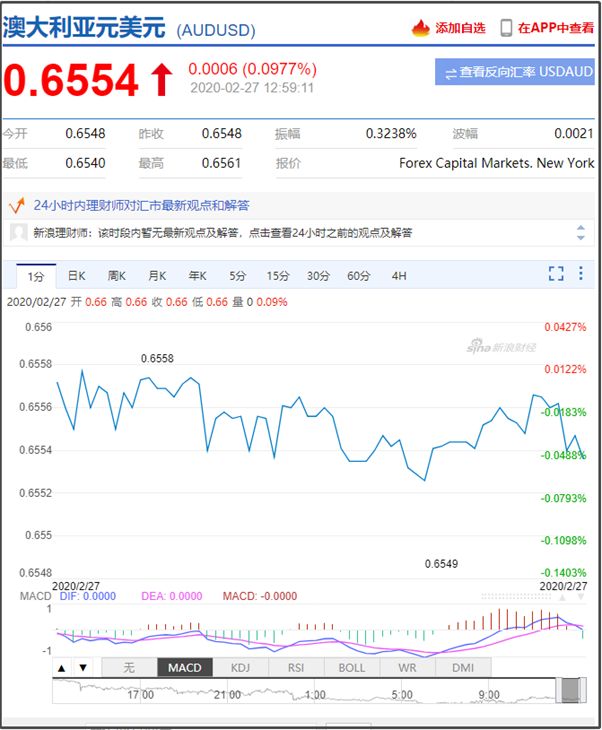
Task: Select the 月K chart period
Action: click(157, 275)
